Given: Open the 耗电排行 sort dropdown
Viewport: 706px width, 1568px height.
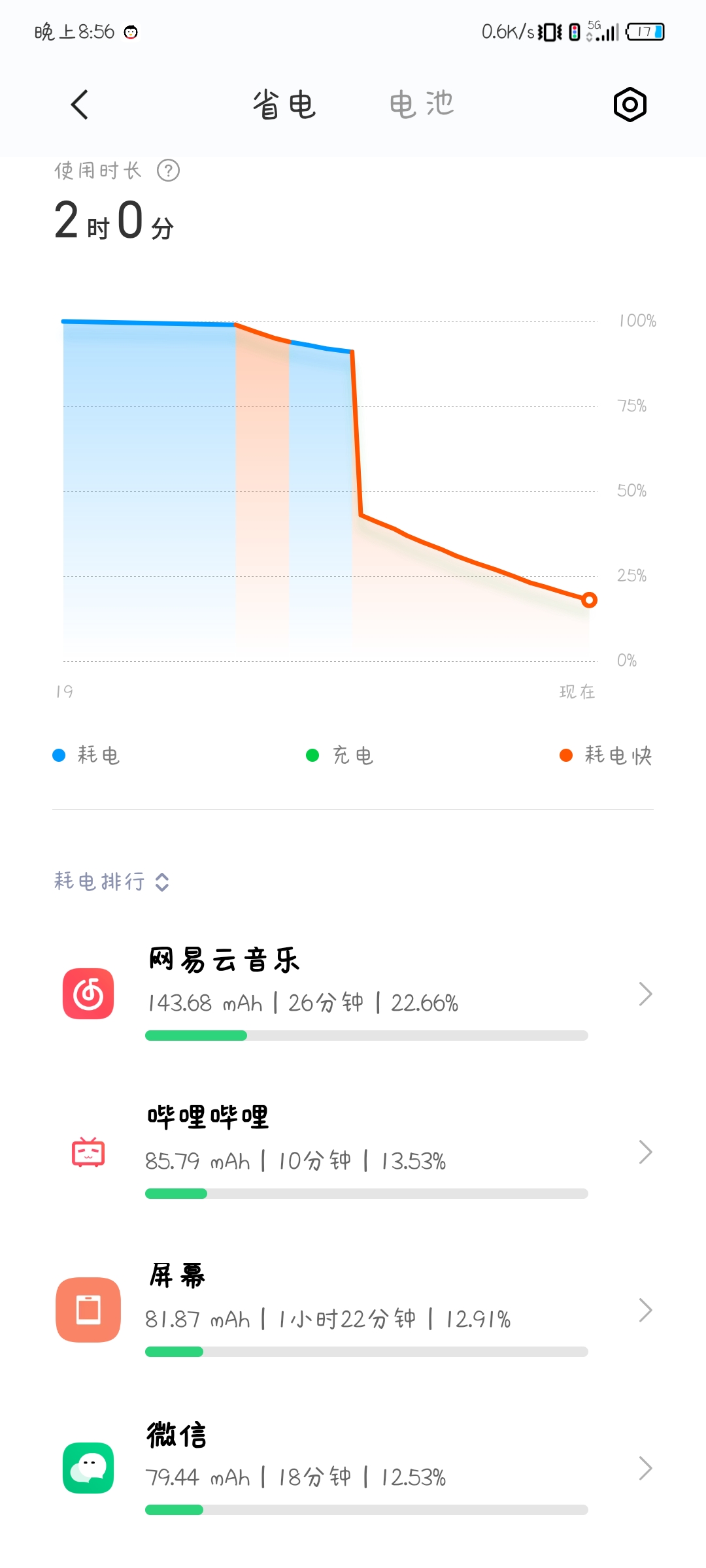Looking at the screenshot, I should 111,881.
